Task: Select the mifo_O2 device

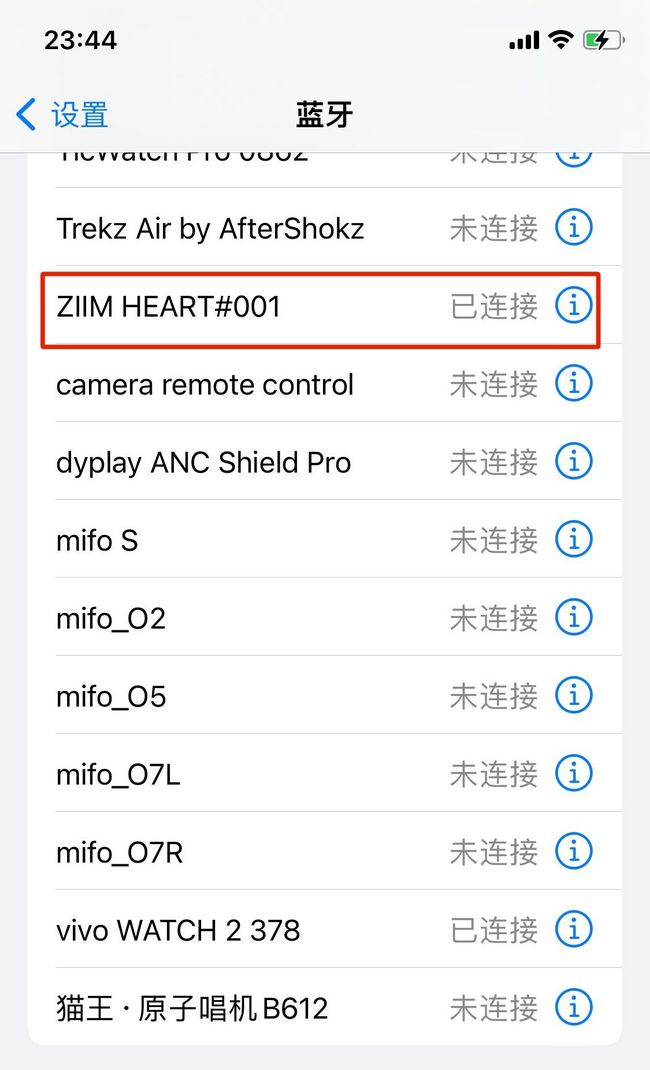Action: click(x=325, y=618)
